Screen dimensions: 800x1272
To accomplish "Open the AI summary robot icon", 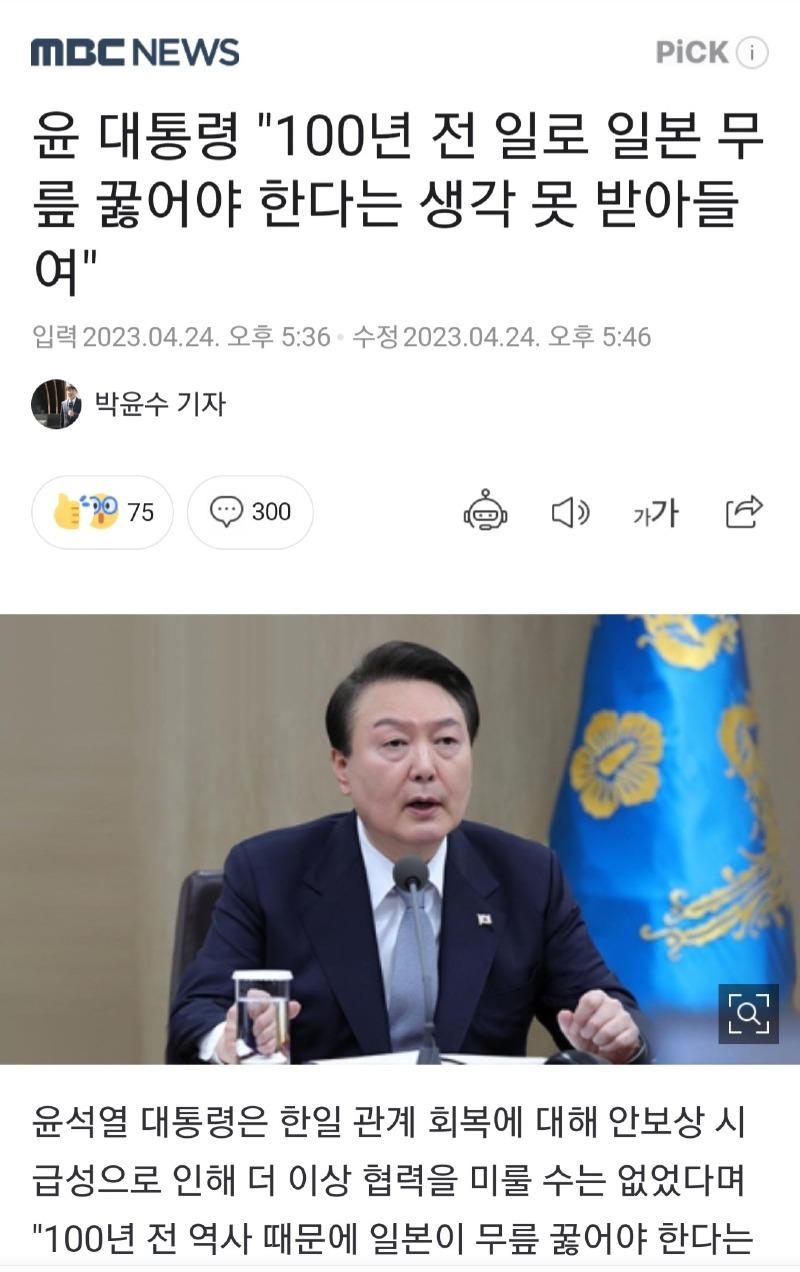I will point(485,512).
